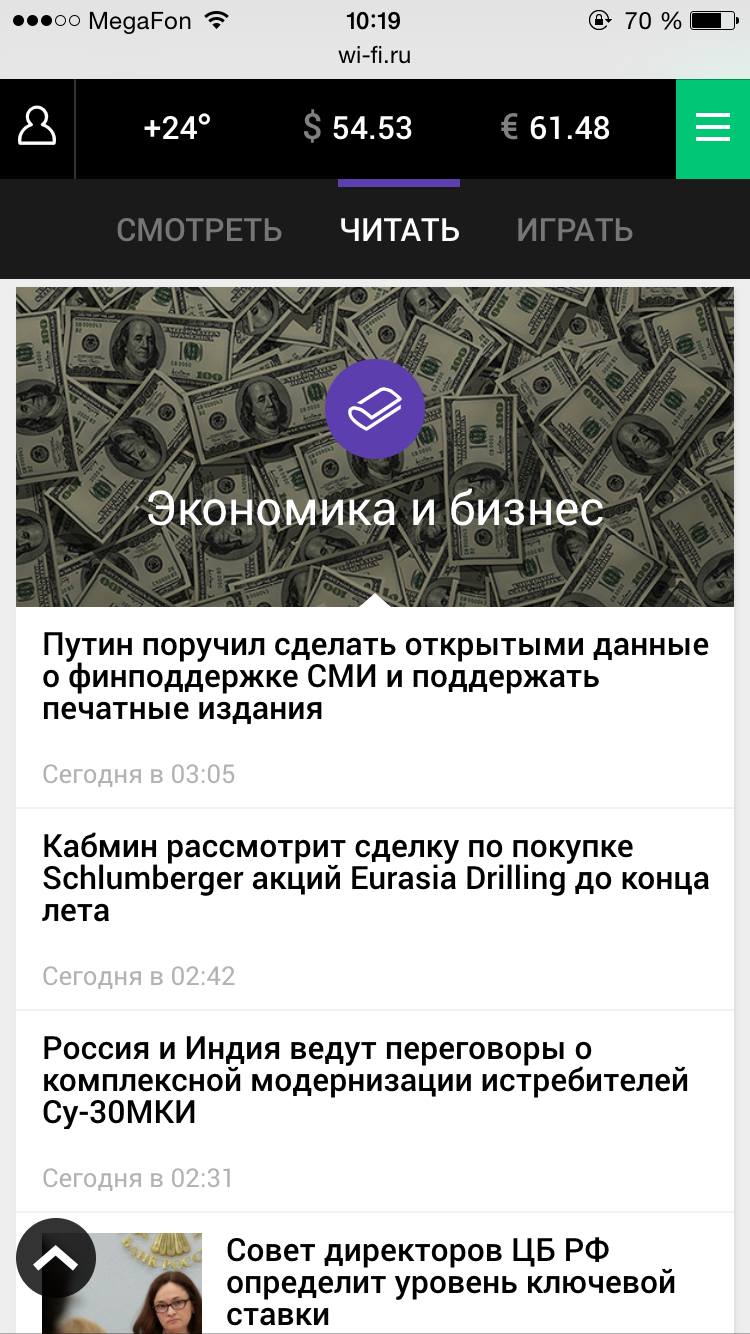Switch to the СМОТРЕТЬ tab
Viewport: 750px width, 1334px height.
199,230
